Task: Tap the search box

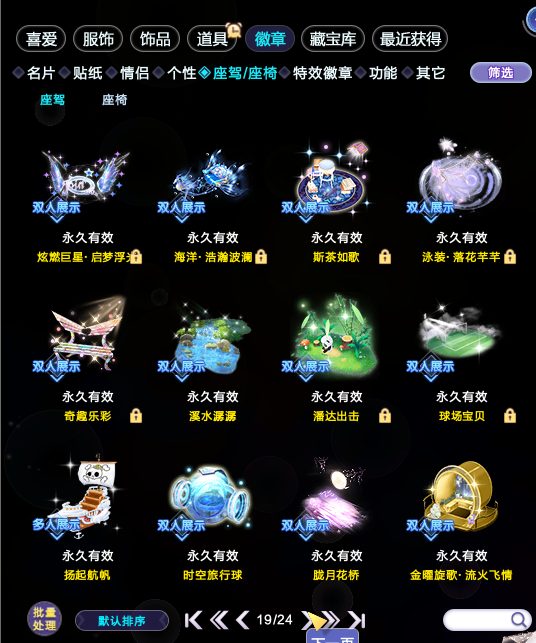Action: pos(487,620)
